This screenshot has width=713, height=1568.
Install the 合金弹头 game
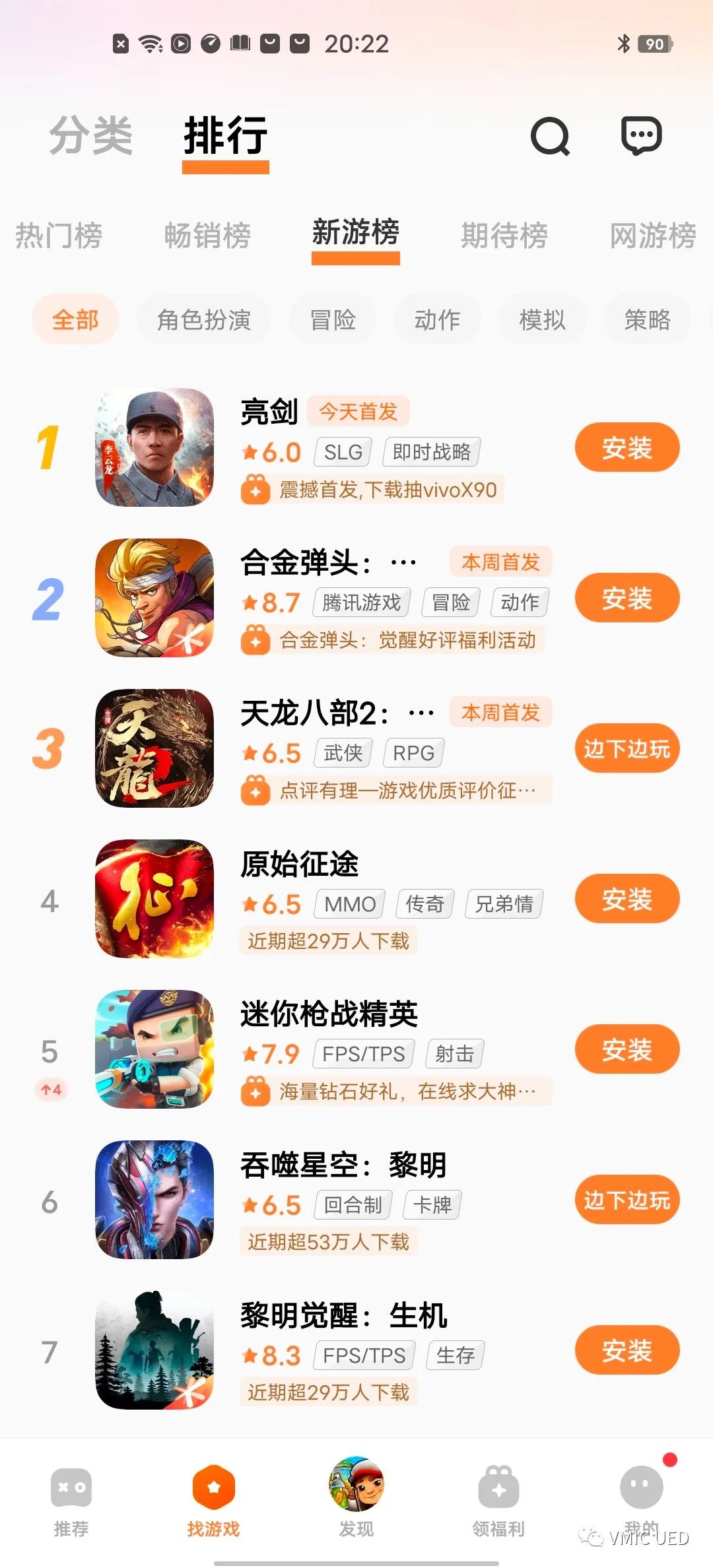[627, 599]
